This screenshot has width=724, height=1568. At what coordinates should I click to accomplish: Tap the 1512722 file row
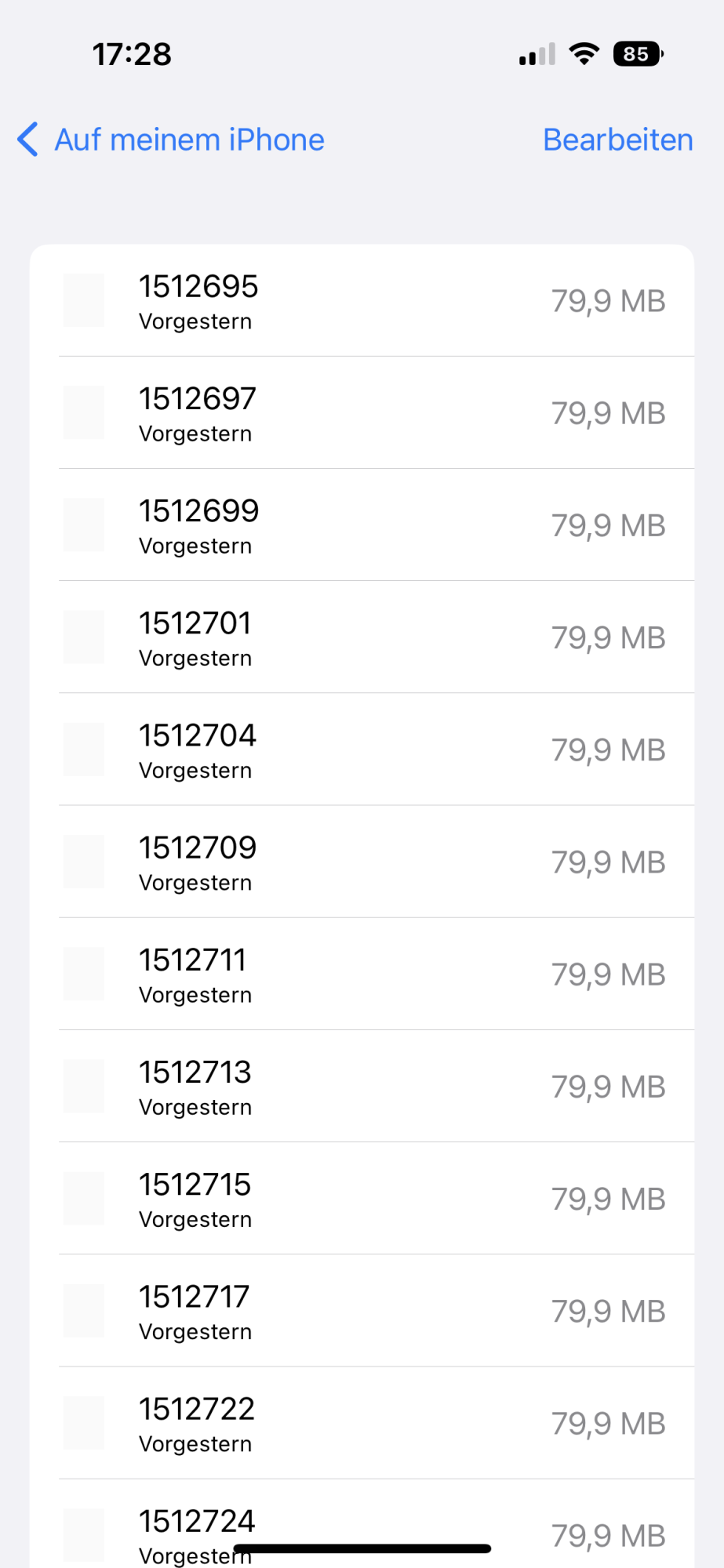(362, 1421)
